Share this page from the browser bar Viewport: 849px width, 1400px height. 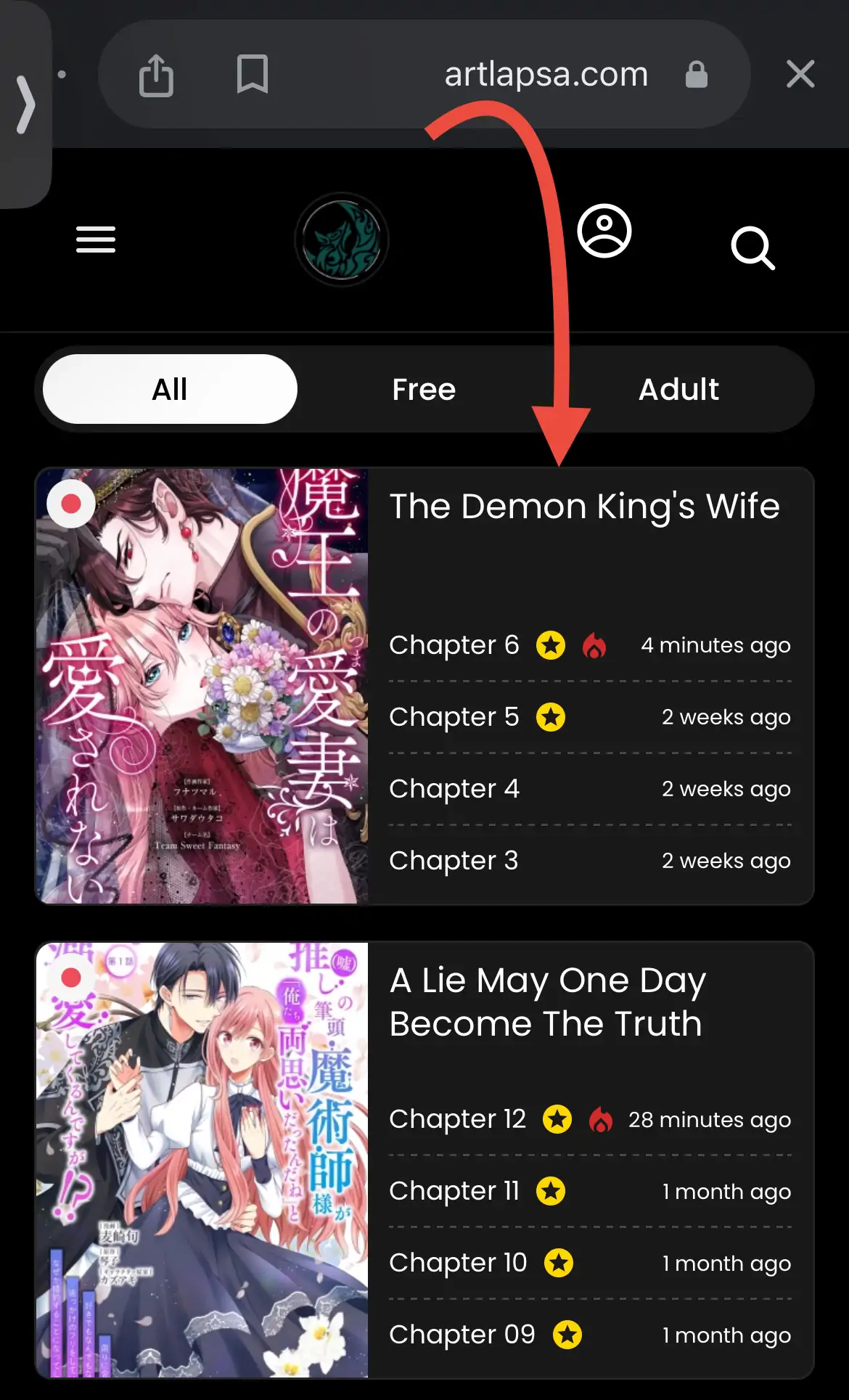[x=156, y=75]
